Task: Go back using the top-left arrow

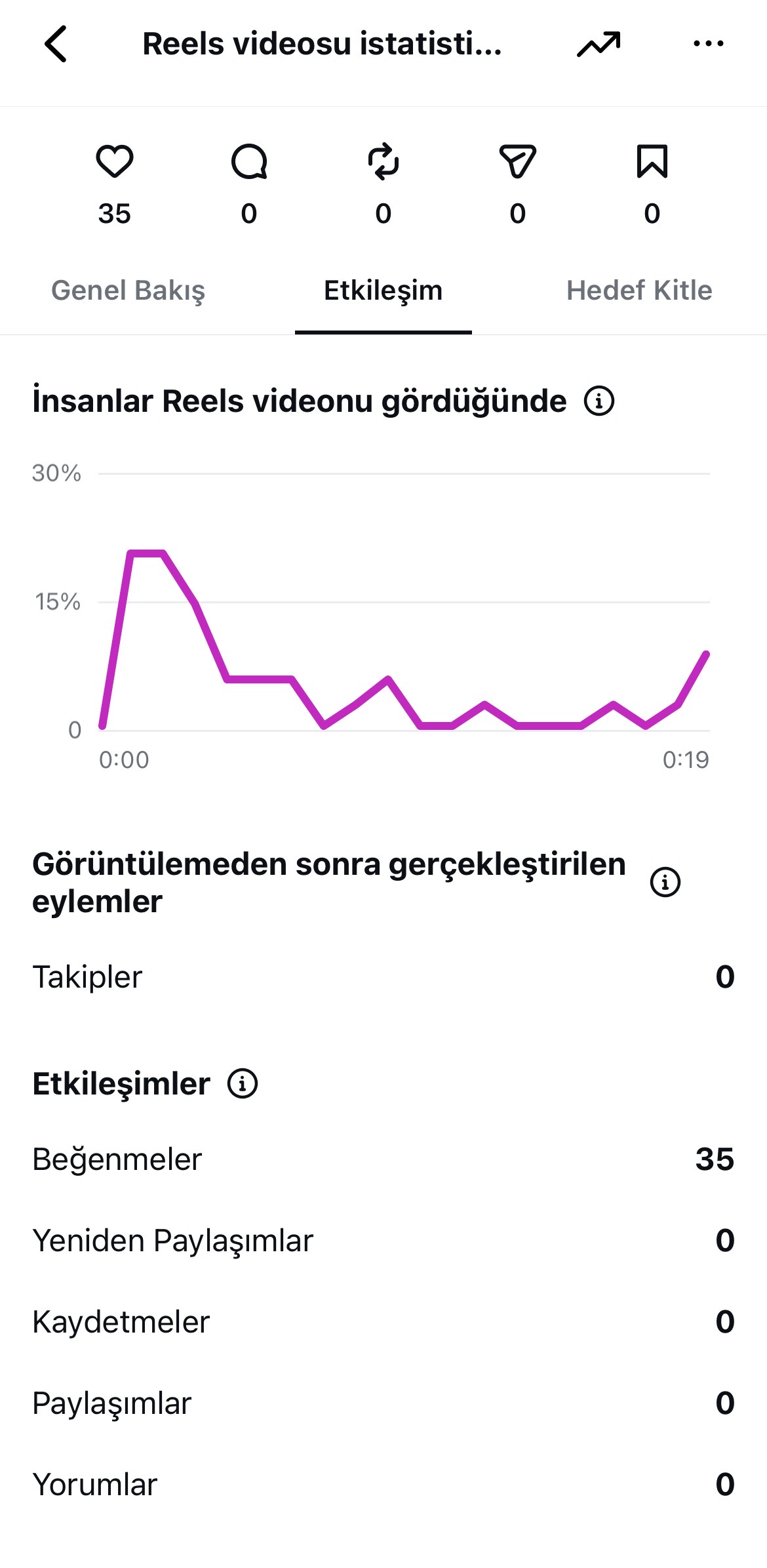Action: click(56, 44)
